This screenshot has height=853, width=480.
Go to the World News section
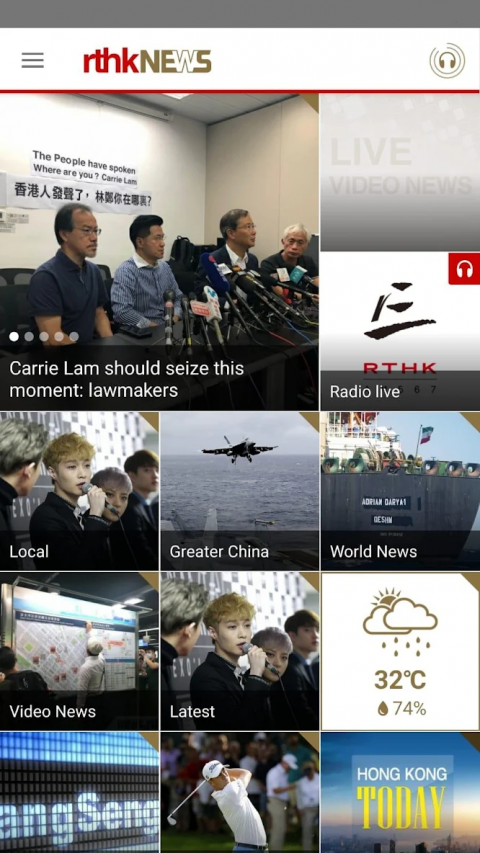pyautogui.click(x=401, y=491)
